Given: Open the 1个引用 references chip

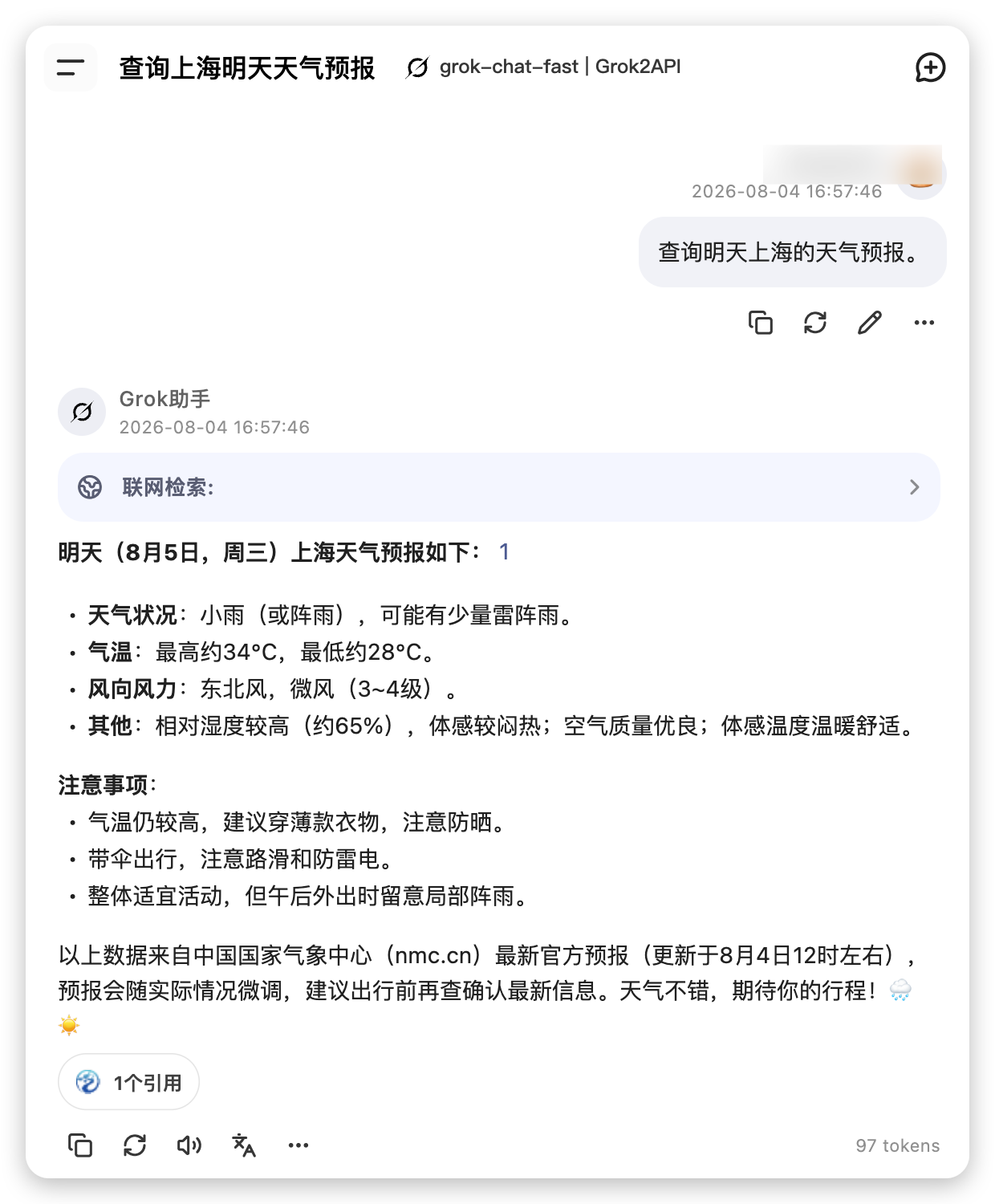Looking at the screenshot, I should pos(128,1082).
